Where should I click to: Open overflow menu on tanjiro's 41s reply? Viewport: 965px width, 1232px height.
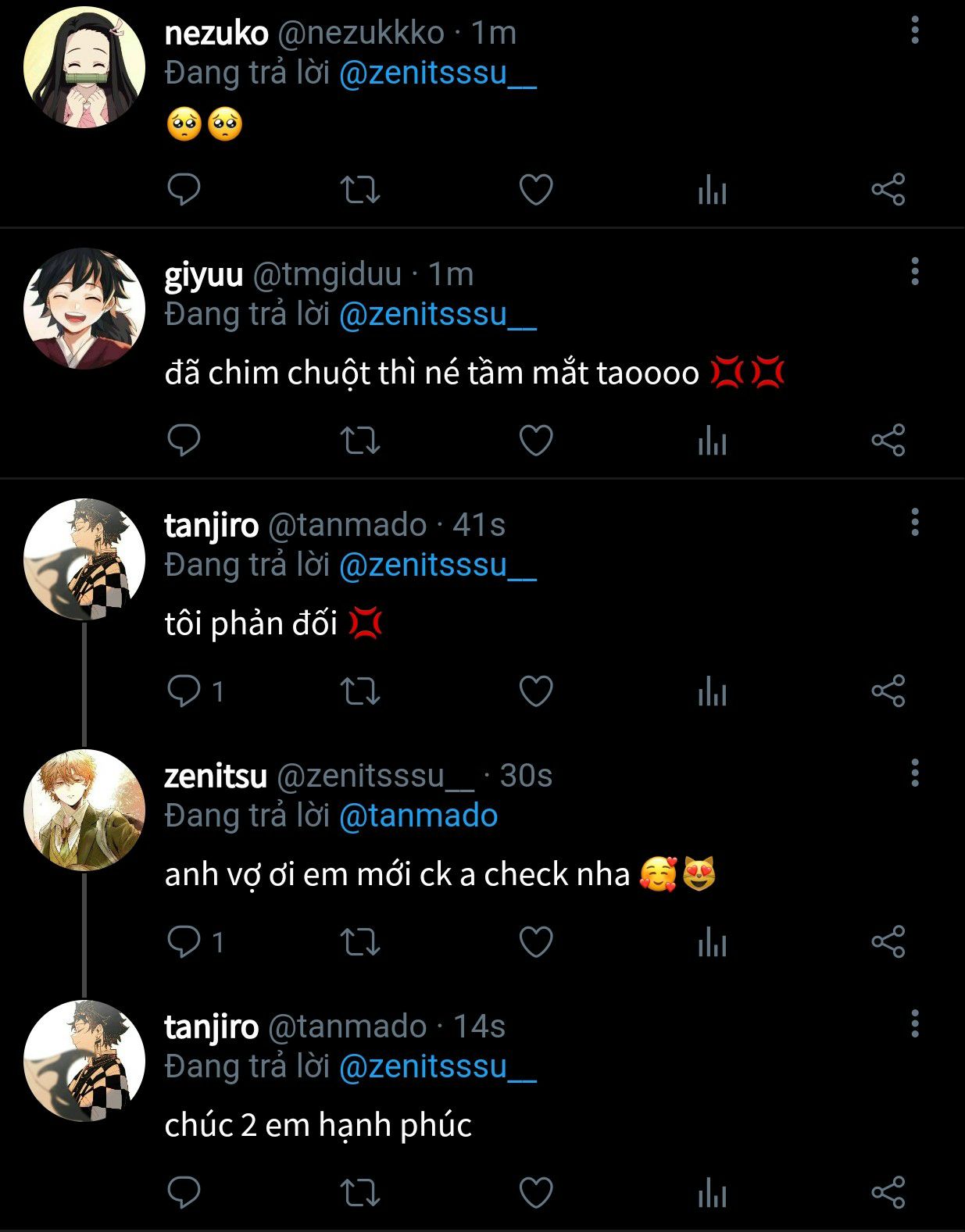[x=914, y=522]
